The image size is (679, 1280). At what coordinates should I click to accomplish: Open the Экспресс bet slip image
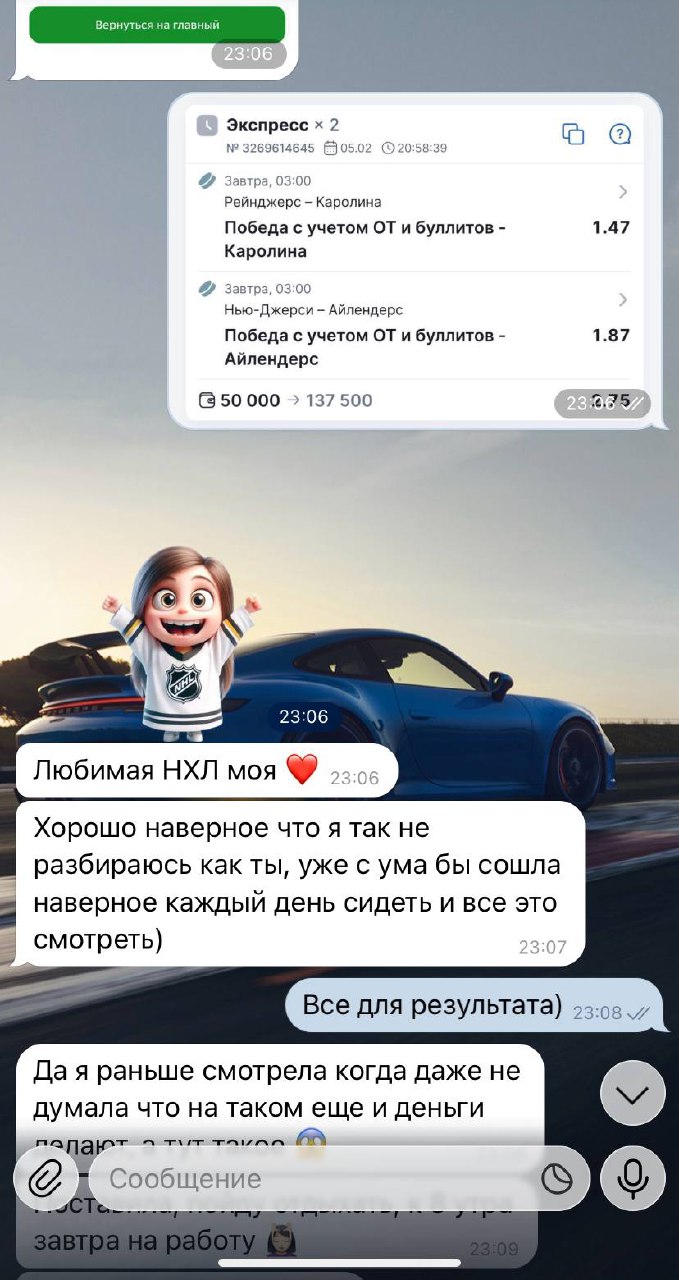click(414, 262)
